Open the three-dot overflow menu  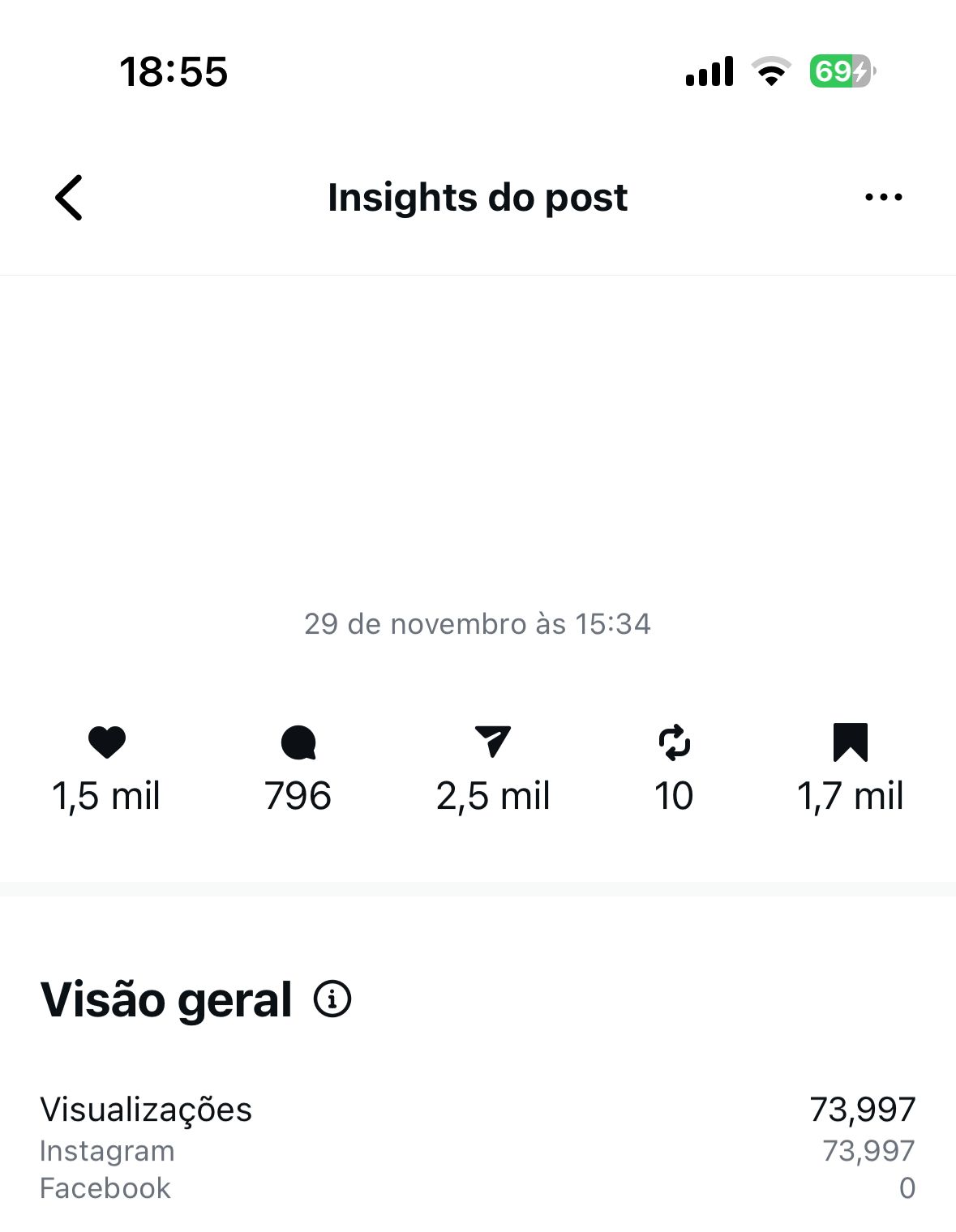point(883,197)
